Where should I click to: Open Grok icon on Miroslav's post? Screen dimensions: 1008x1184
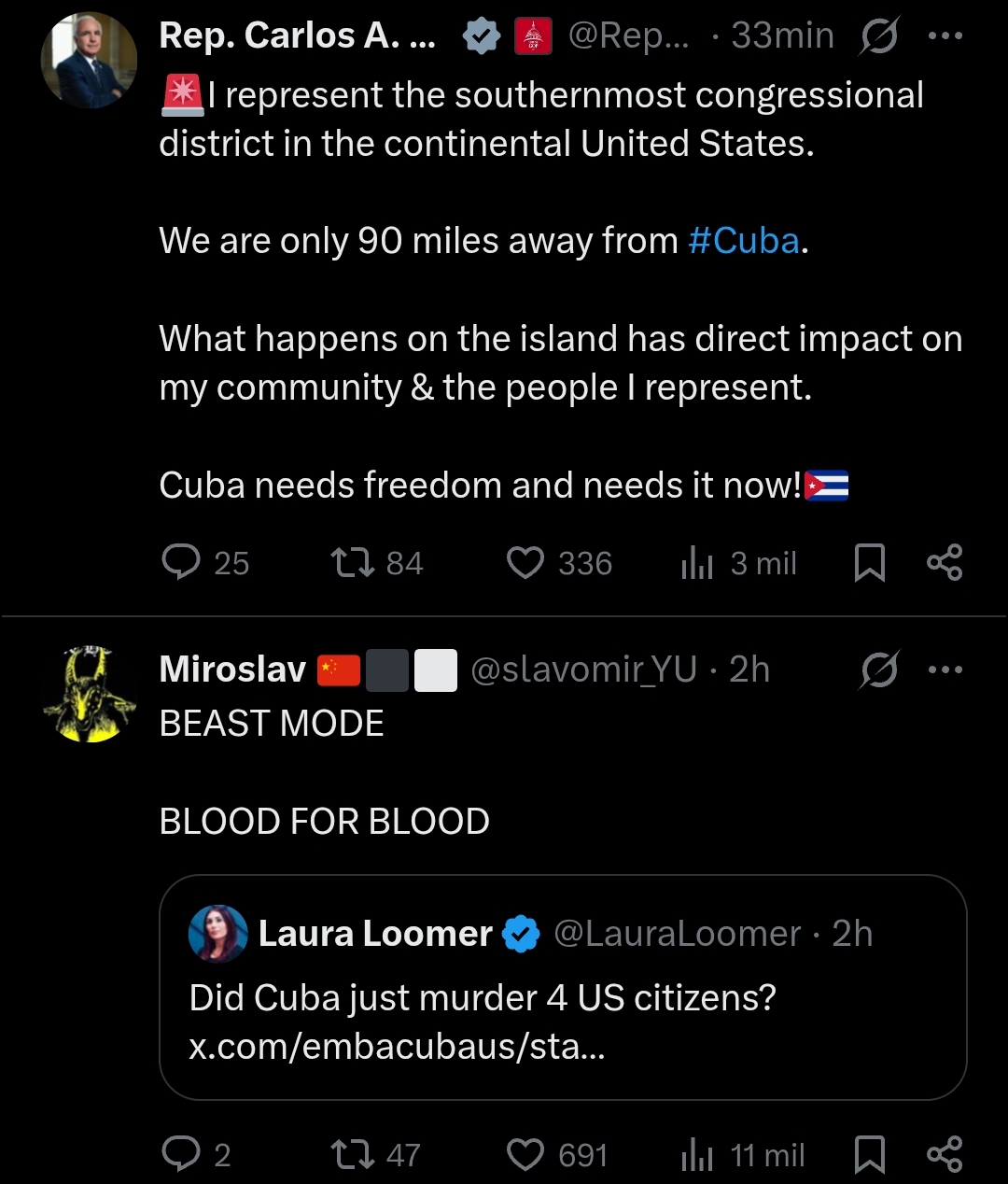[879, 670]
